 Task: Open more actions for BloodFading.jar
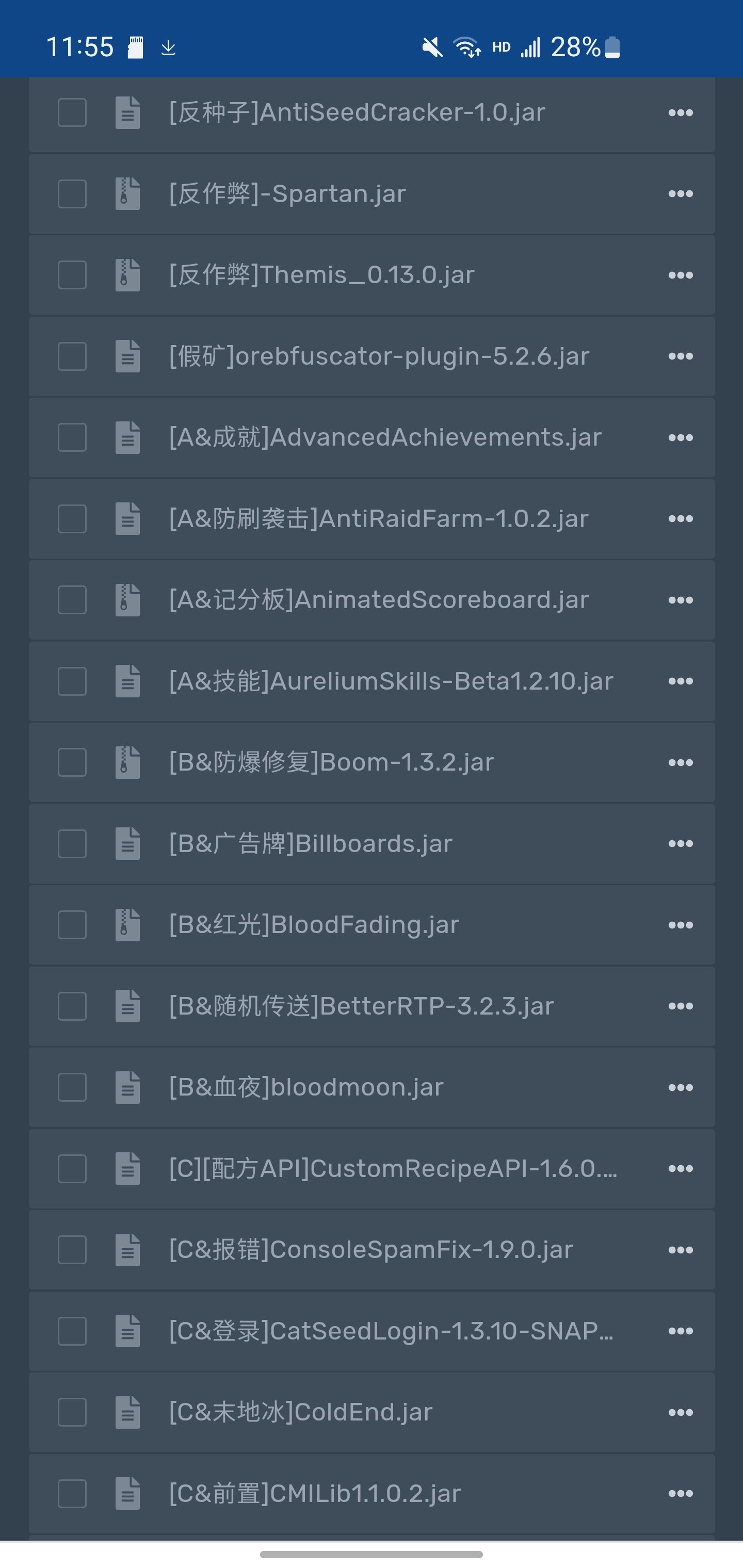680,925
